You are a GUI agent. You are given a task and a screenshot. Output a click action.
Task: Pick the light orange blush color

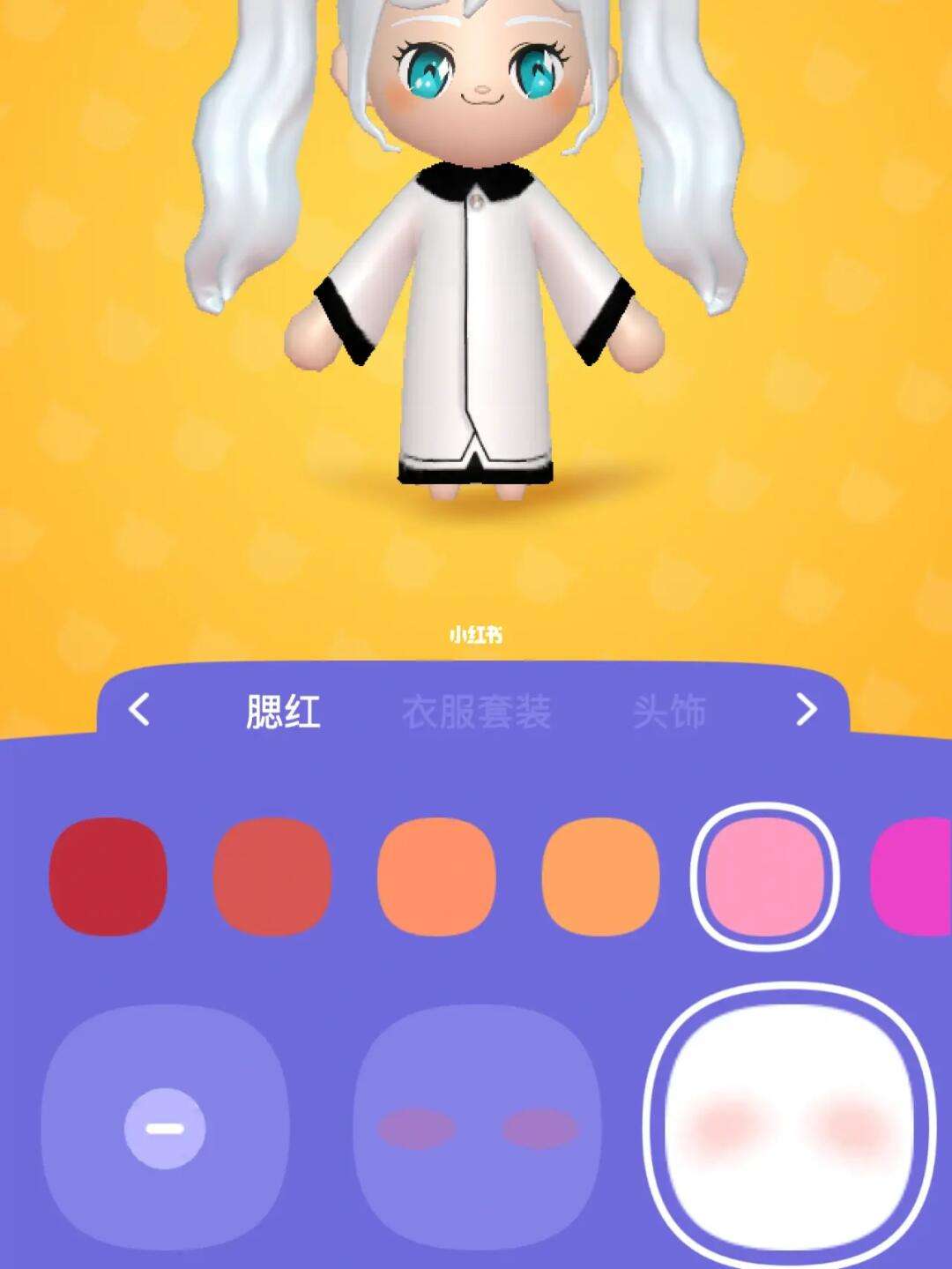[x=599, y=876]
